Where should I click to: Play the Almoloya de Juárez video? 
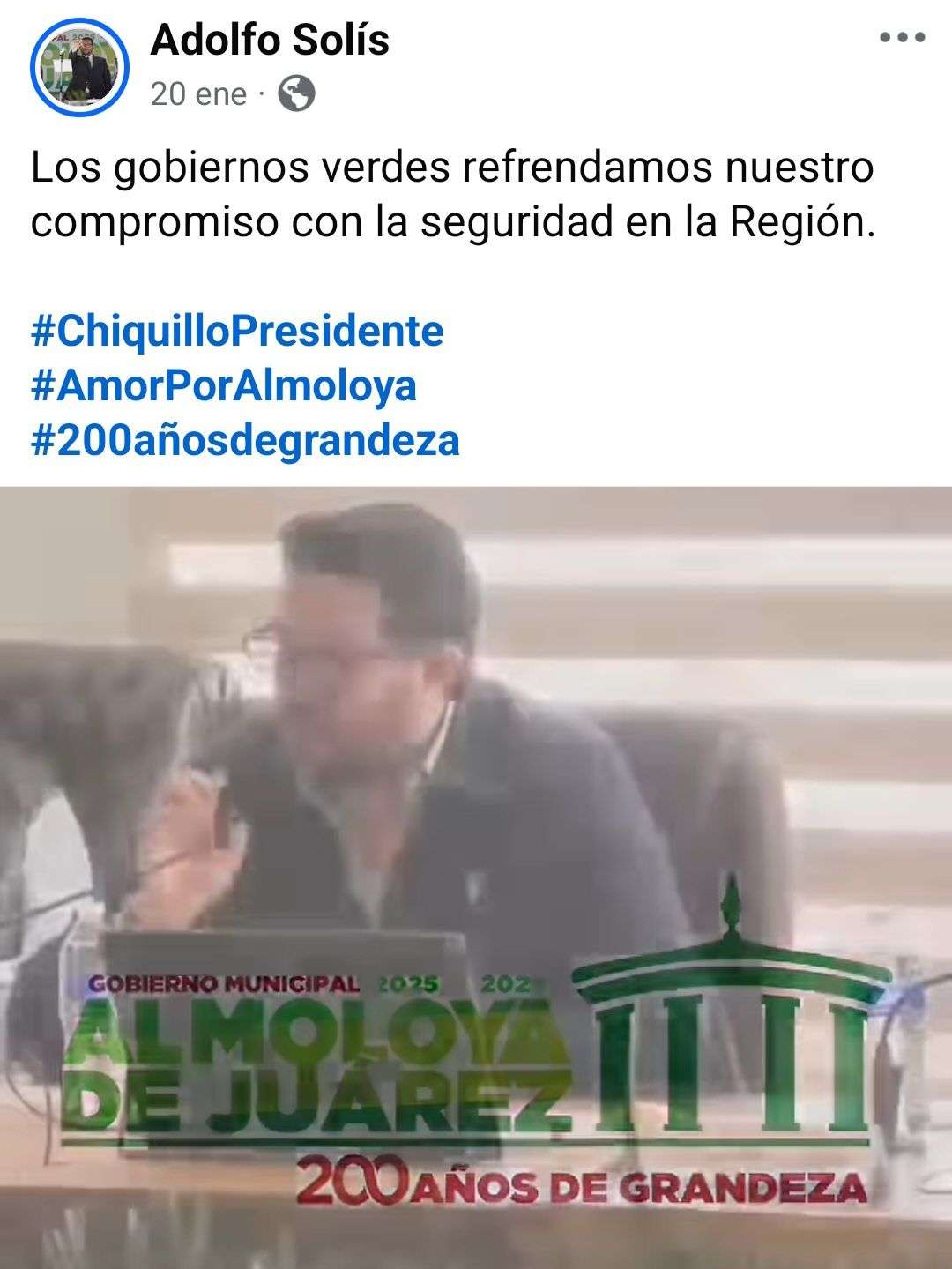(x=476, y=877)
